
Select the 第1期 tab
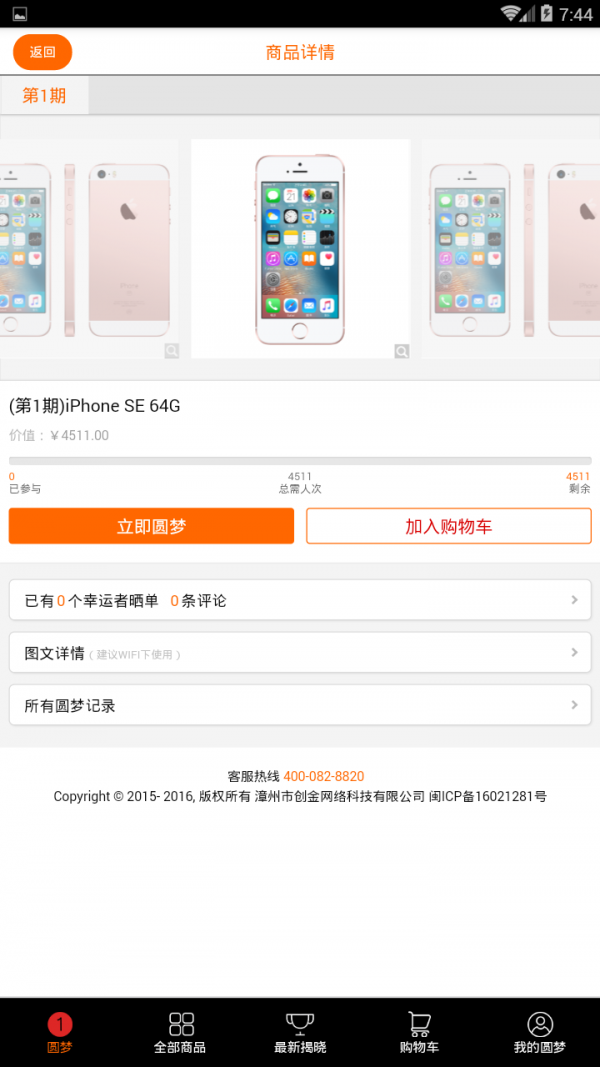pyautogui.click(x=44, y=96)
